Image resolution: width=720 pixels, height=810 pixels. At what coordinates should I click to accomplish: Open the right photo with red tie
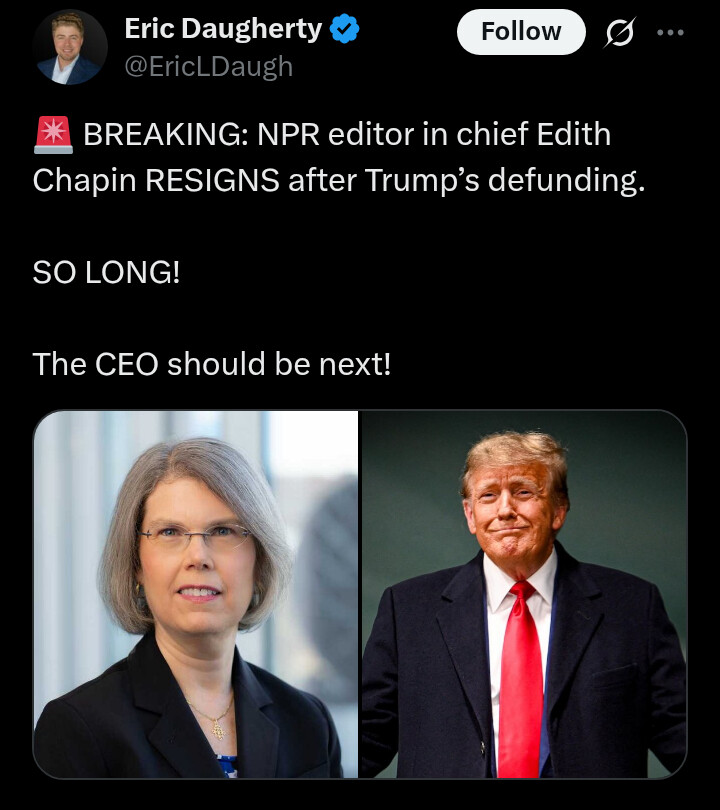[x=523, y=594]
